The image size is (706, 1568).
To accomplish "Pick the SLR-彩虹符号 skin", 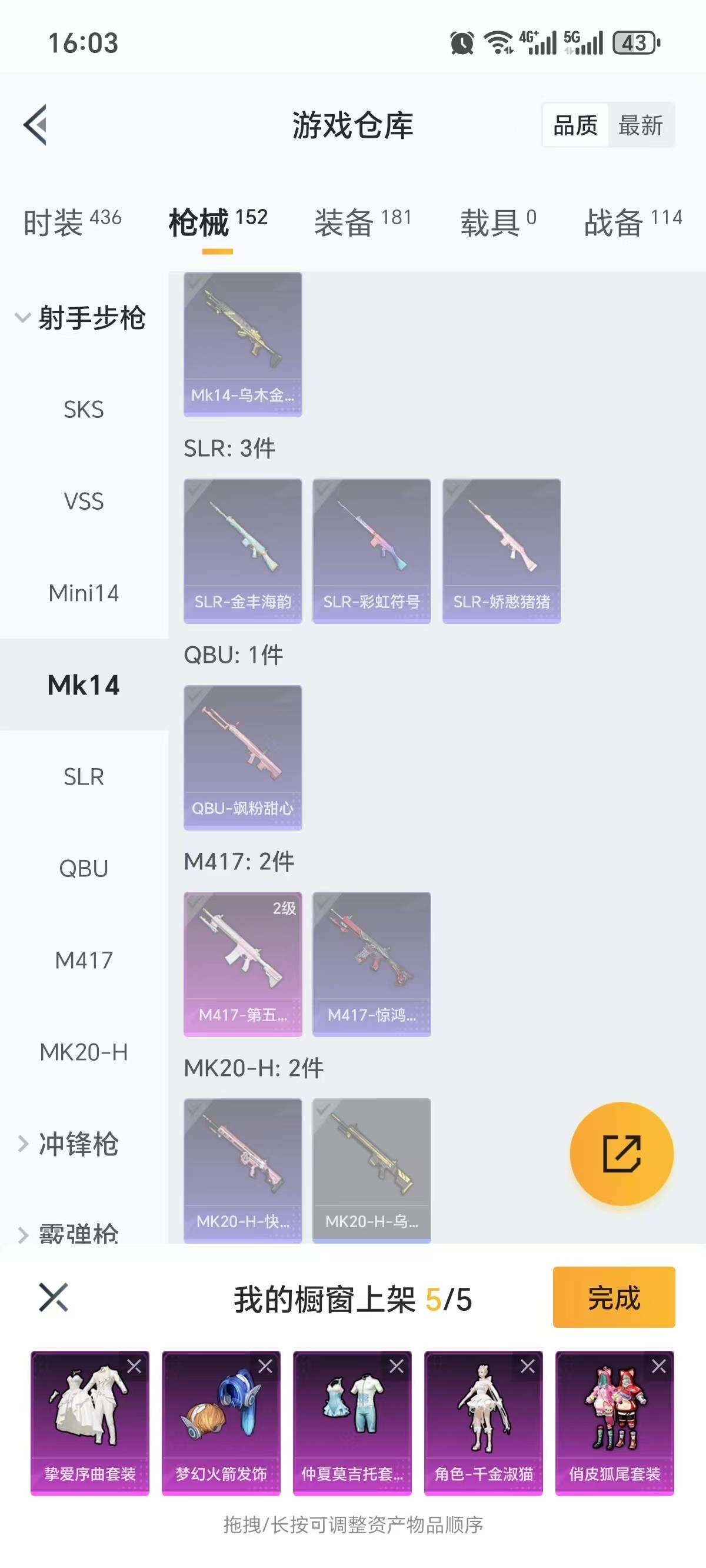I will [371, 551].
